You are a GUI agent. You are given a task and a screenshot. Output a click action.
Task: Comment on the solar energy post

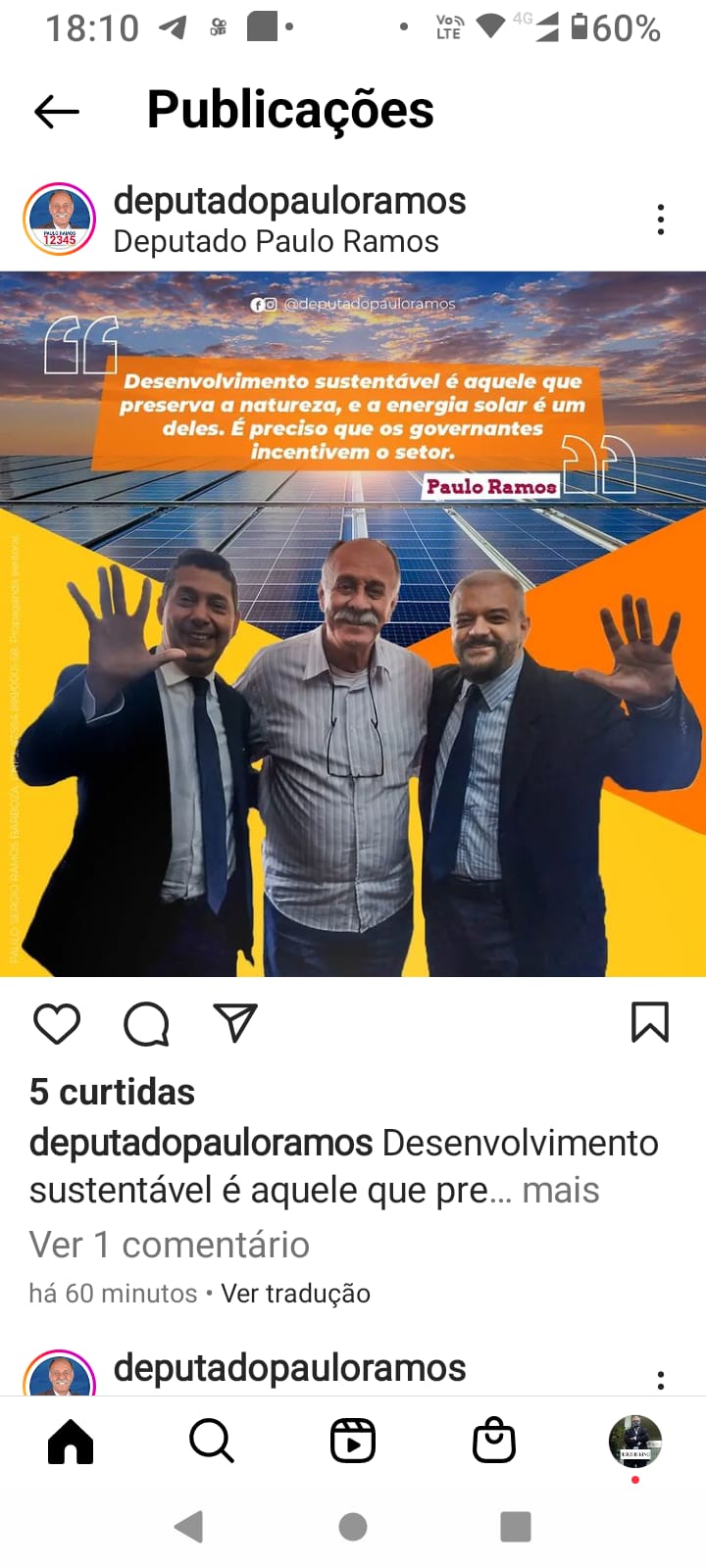pyautogui.click(x=146, y=1024)
